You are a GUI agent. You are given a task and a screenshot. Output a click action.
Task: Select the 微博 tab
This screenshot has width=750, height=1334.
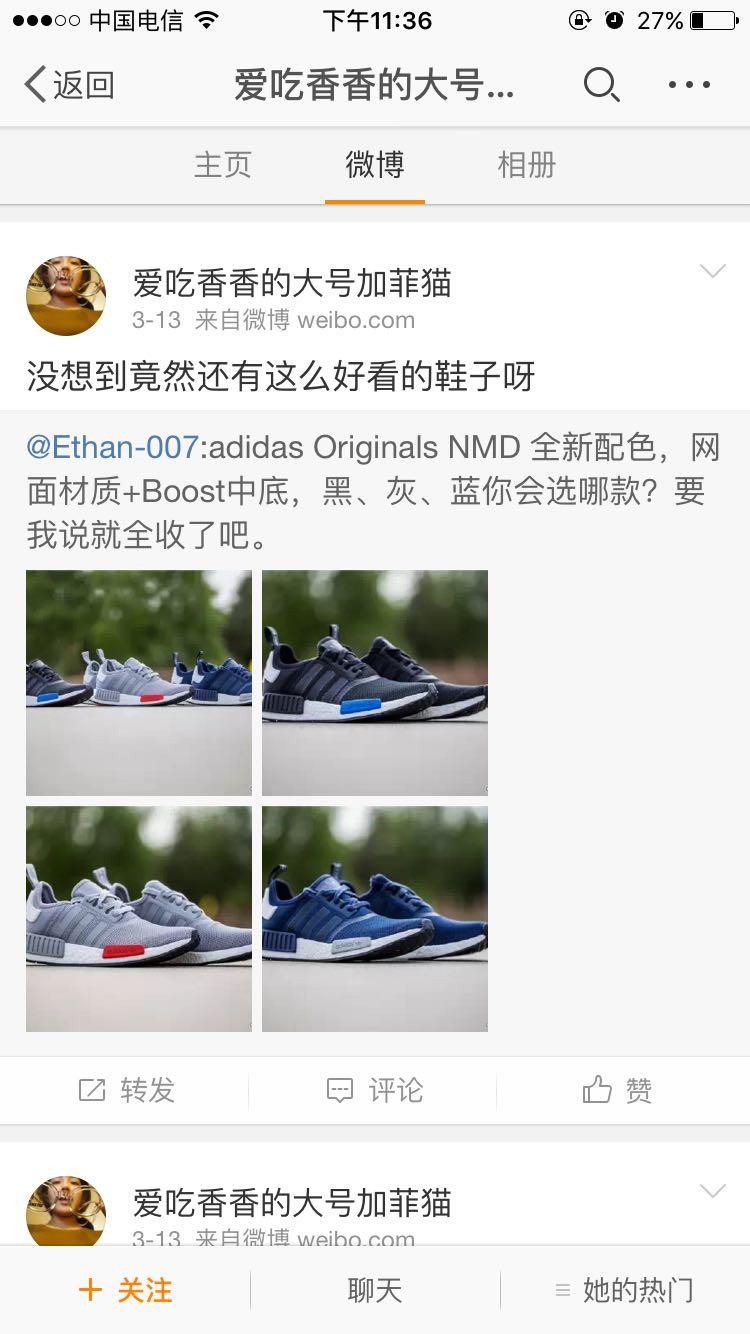coord(375,165)
